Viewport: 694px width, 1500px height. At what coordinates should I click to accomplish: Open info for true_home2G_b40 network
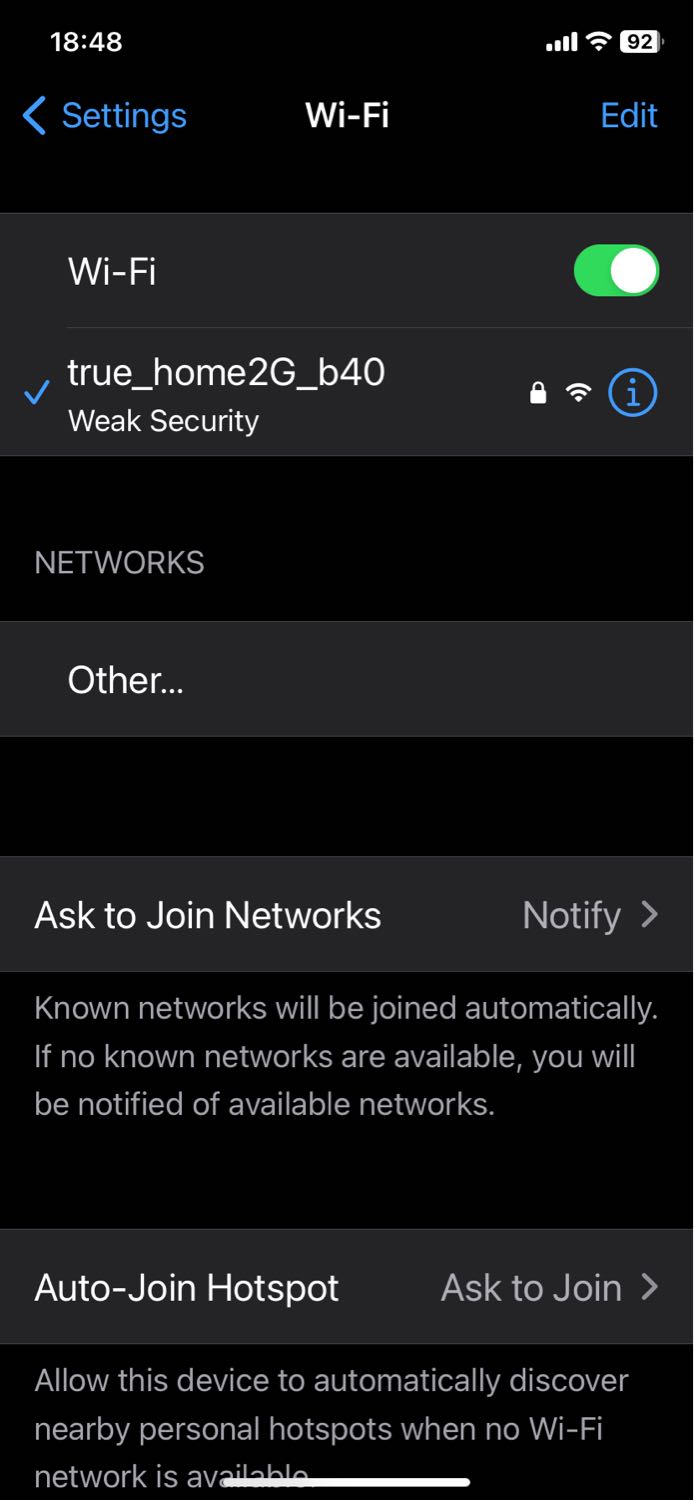point(633,393)
